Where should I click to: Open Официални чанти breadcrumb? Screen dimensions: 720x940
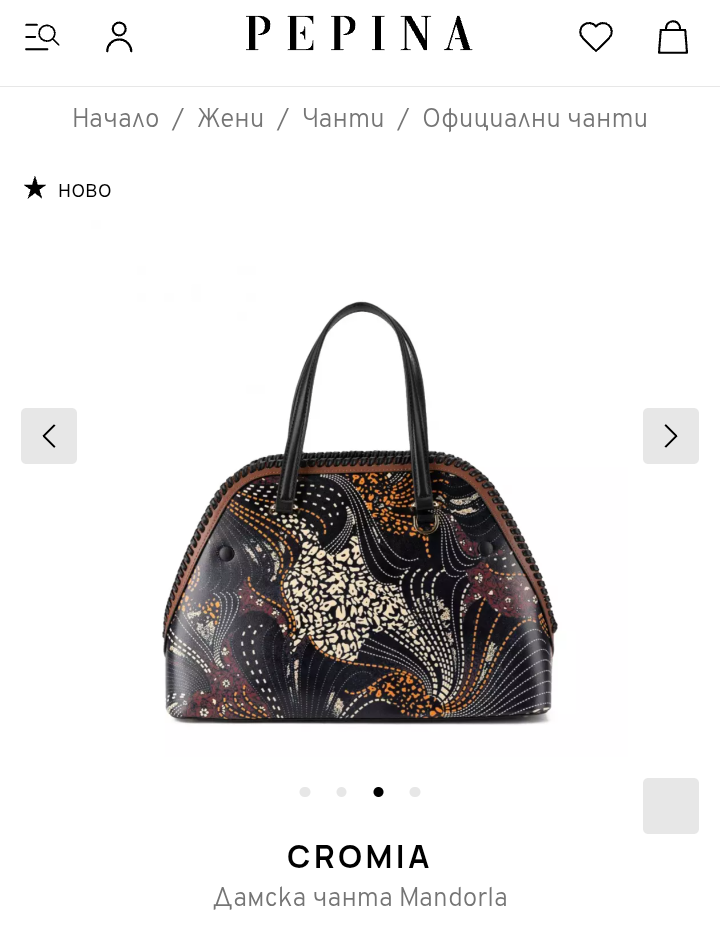[535, 118]
